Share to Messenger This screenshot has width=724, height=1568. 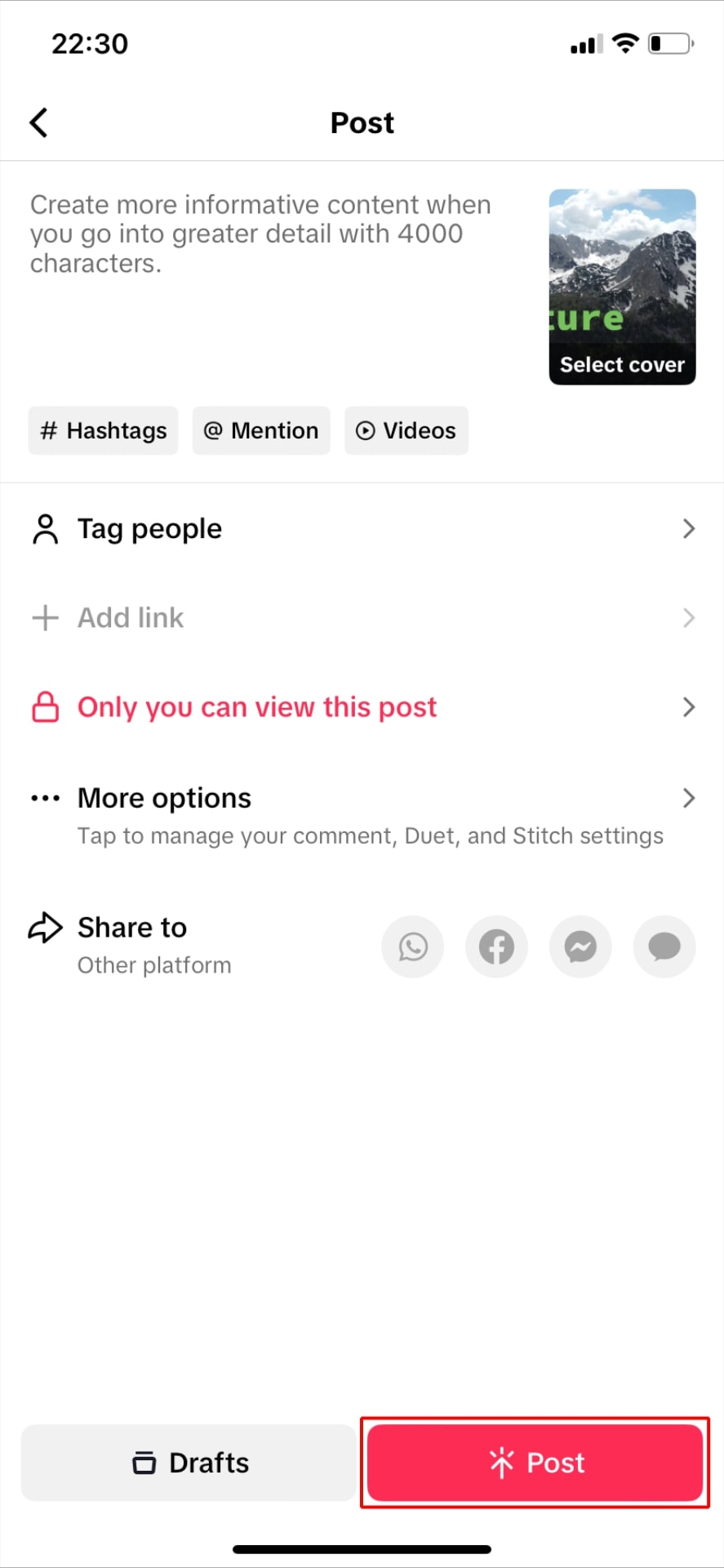580,947
